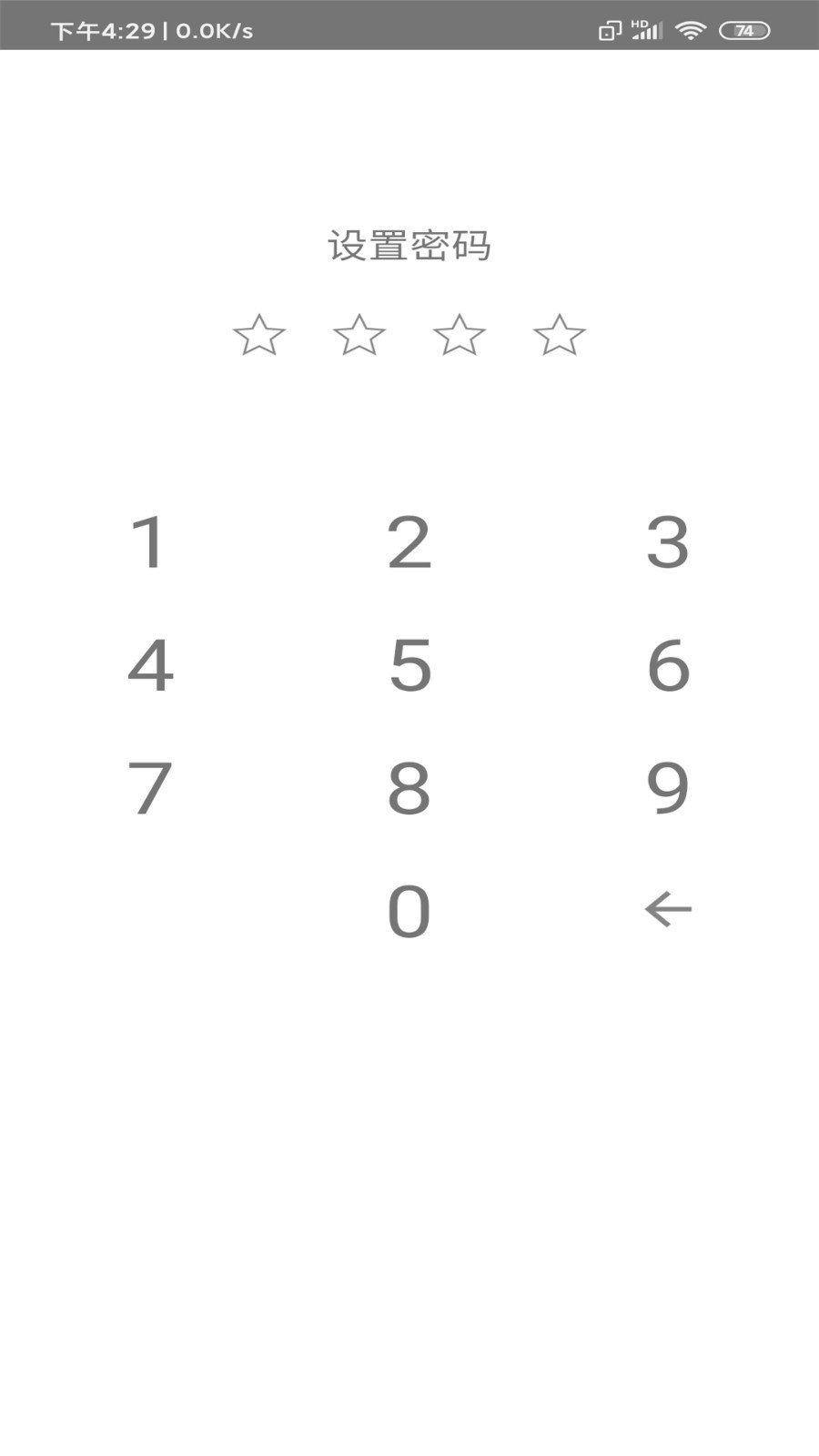
Task: Tap the 4 key
Action: coord(150,665)
